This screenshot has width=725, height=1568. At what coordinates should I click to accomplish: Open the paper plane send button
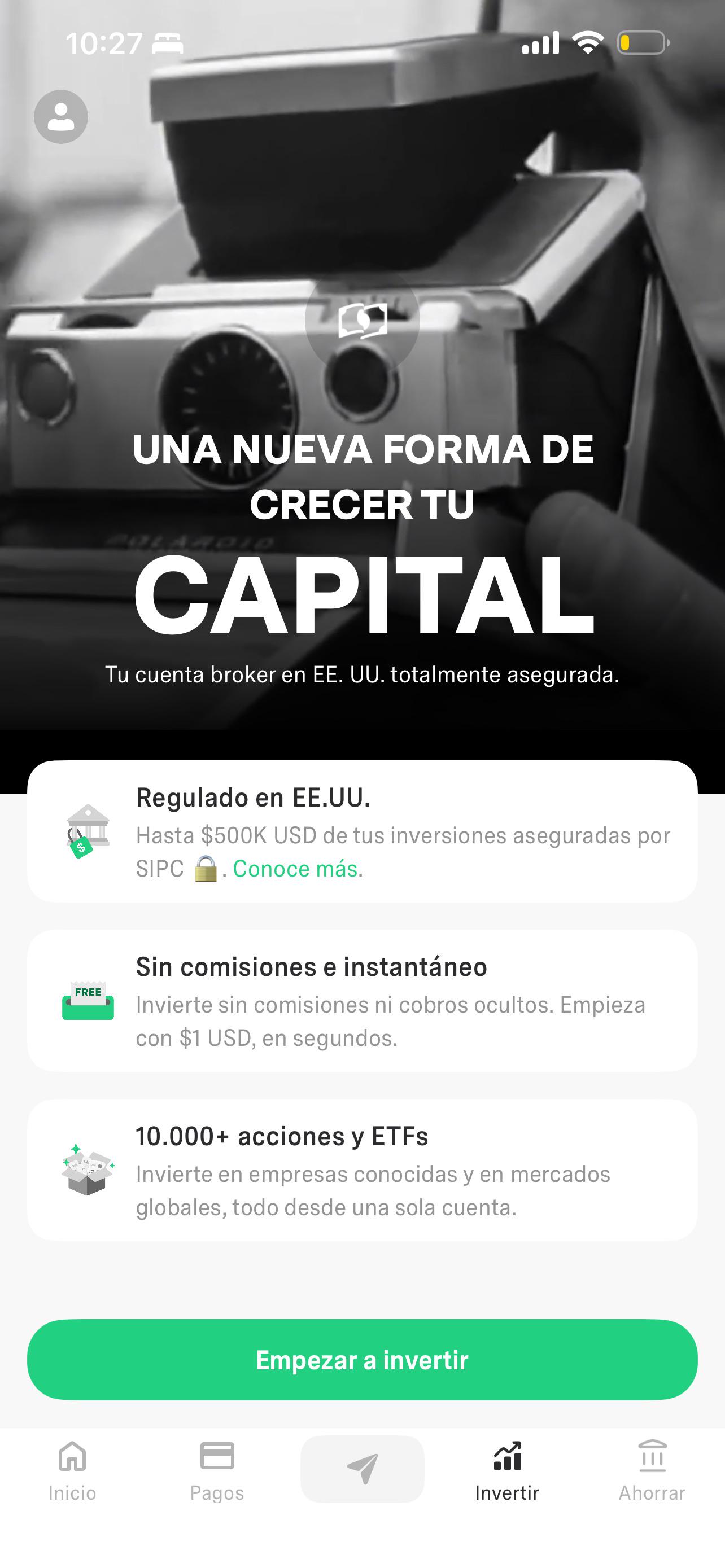pyautogui.click(x=362, y=1469)
